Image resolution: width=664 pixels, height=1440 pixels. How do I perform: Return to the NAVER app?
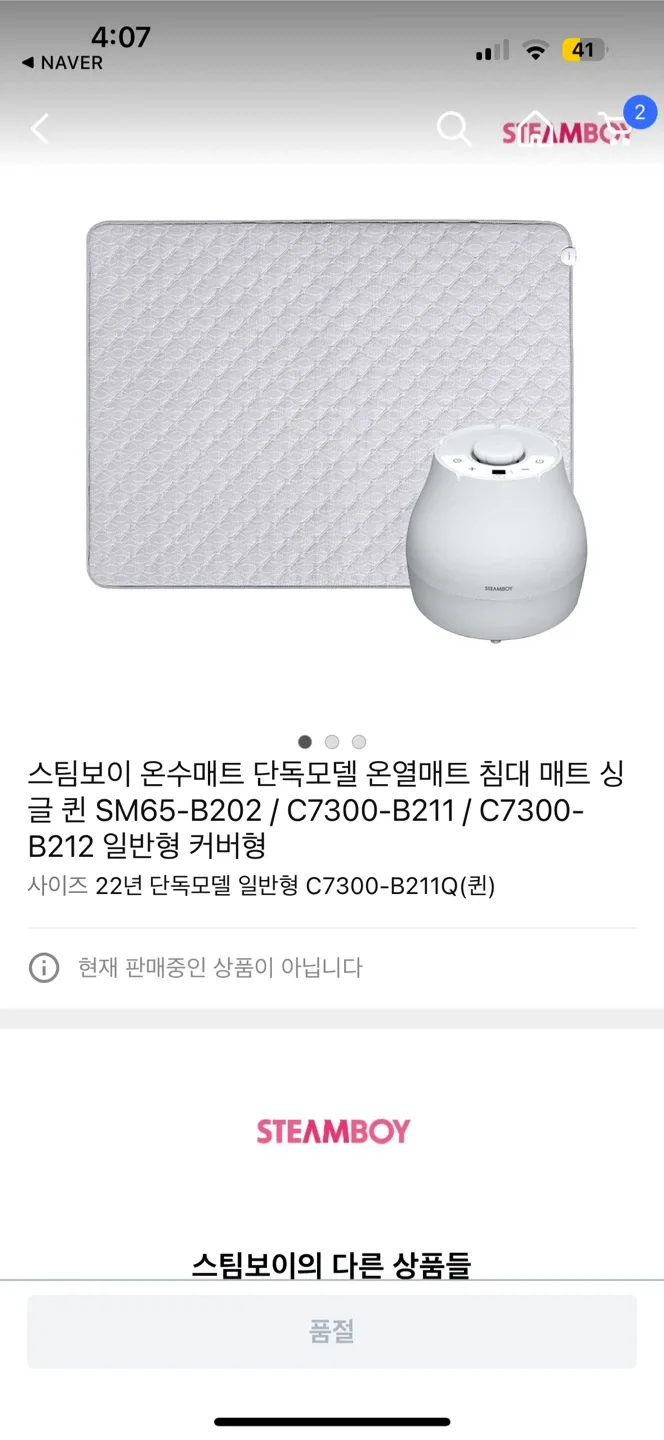62,63
